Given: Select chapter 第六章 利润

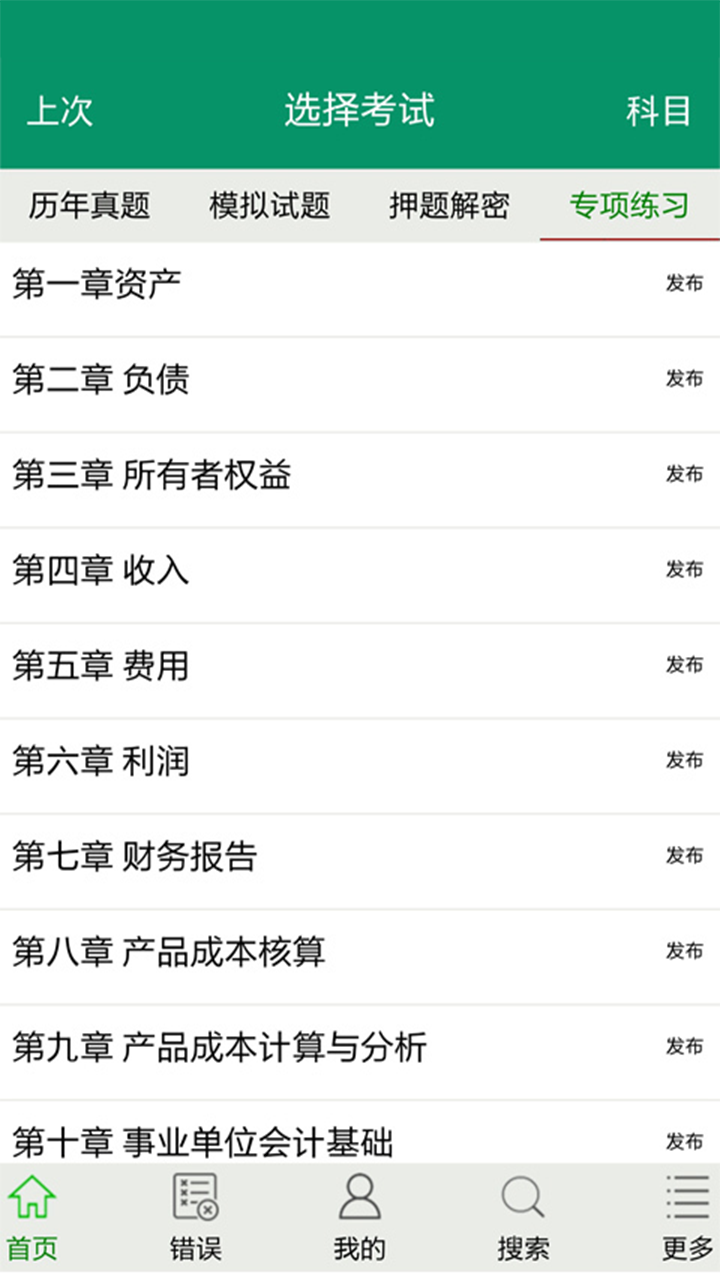Looking at the screenshot, I should 105,760.
